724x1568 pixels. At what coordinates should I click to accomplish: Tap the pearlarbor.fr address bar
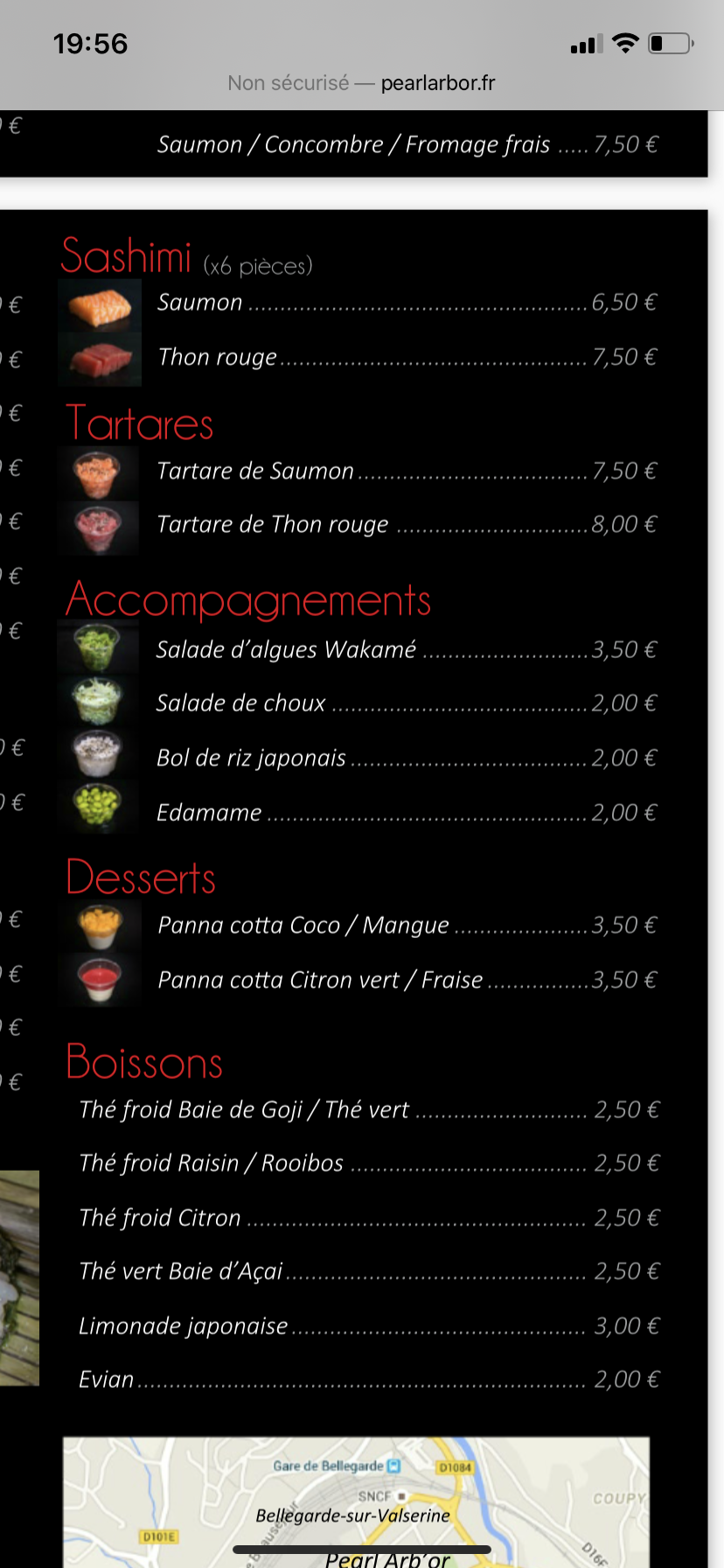361,83
